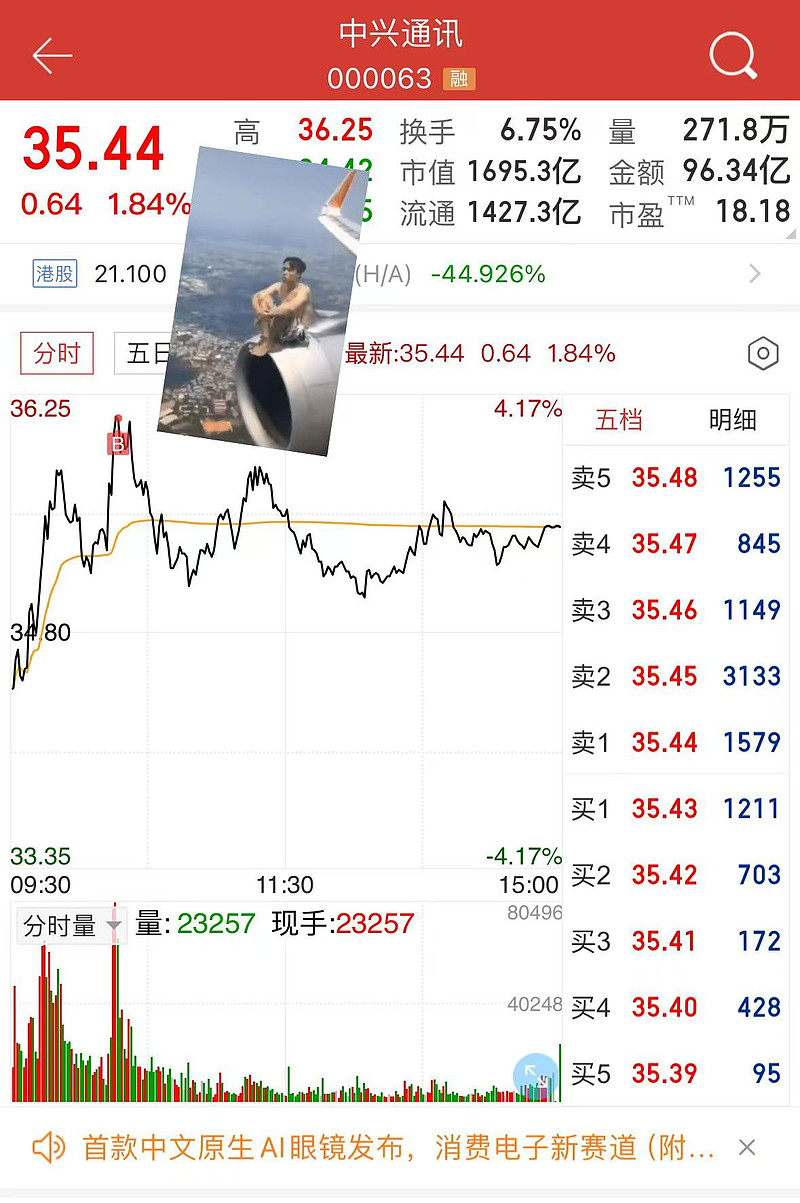Switch to the 五档 order book tab
This screenshot has width=800, height=1203.
pos(618,420)
